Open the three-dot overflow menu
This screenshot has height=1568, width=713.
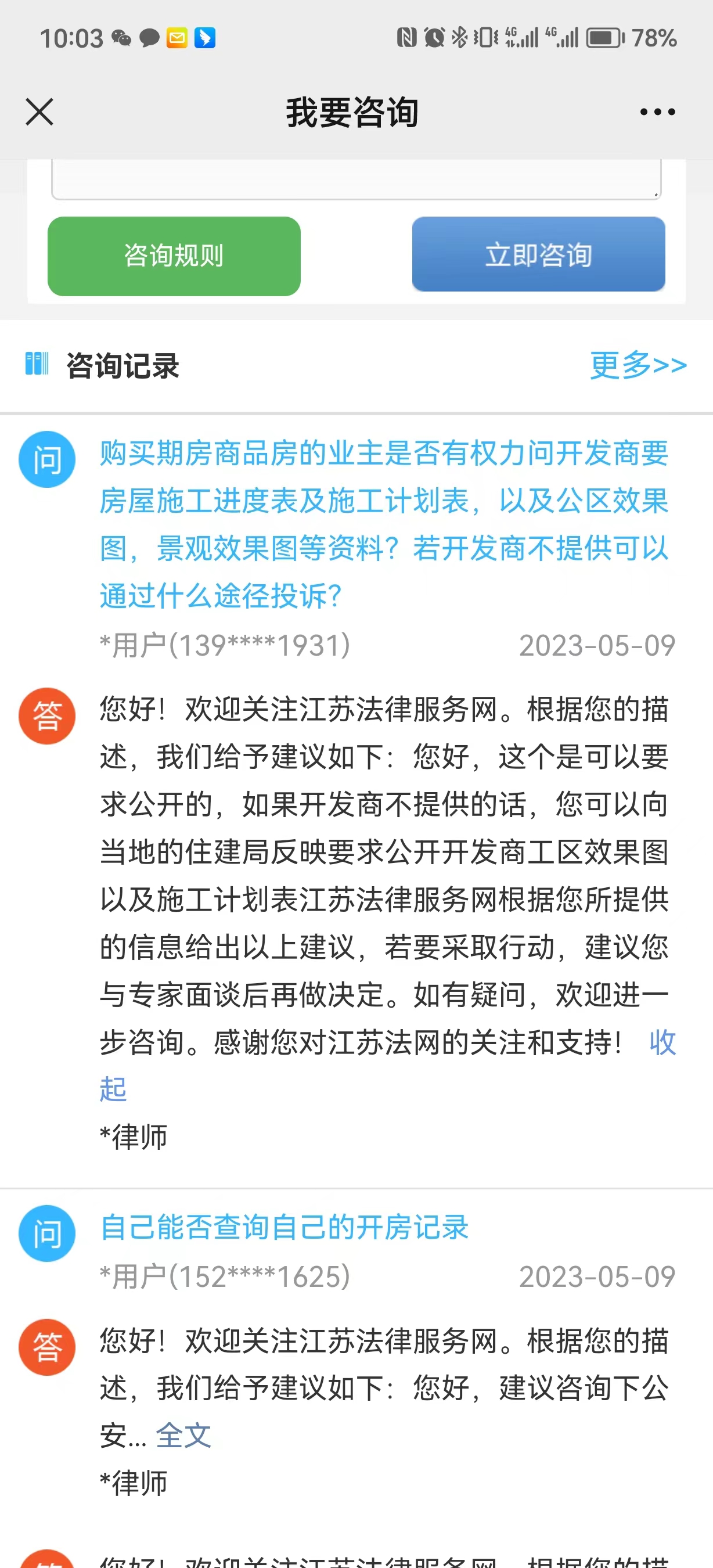[x=657, y=112]
